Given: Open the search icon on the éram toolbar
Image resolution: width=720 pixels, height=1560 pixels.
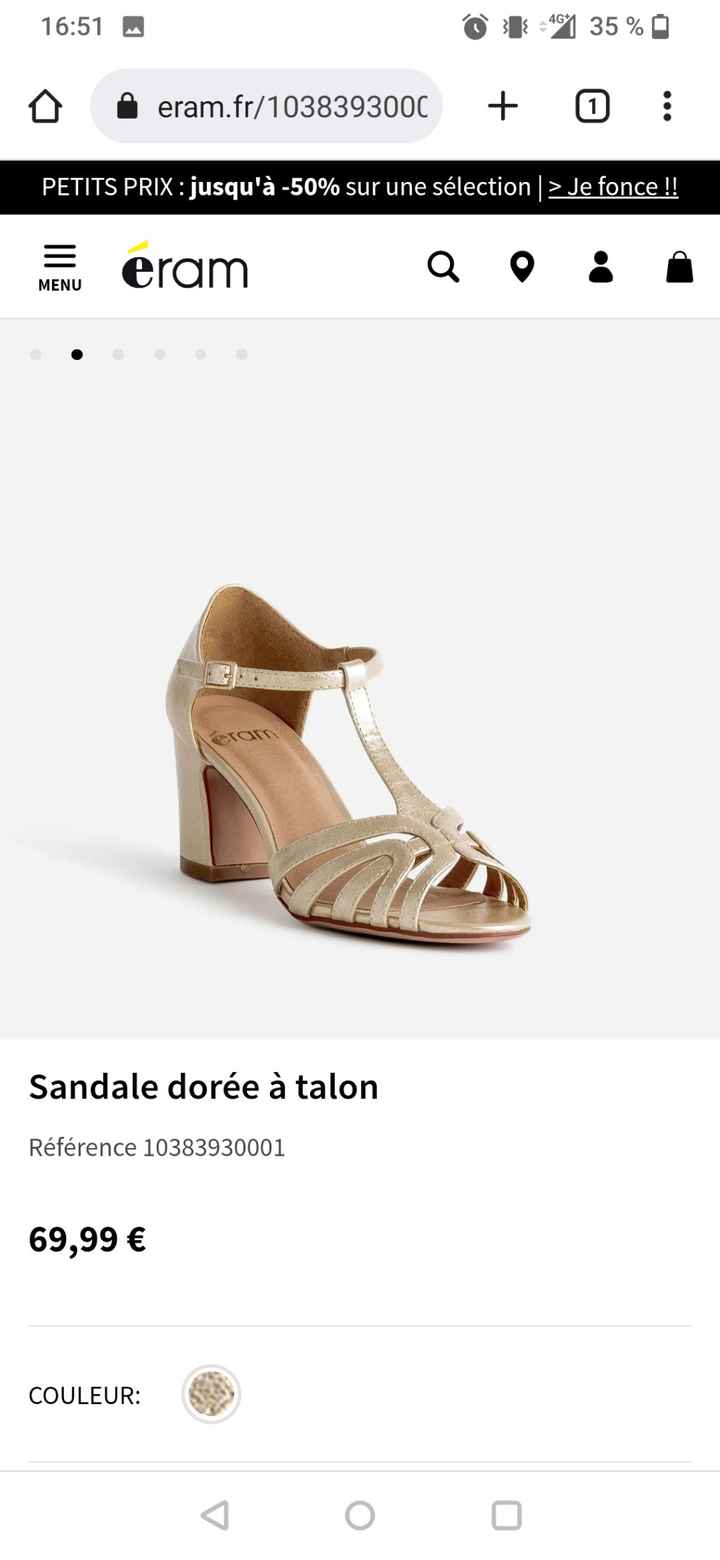Looking at the screenshot, I should (x=443, y=267).
